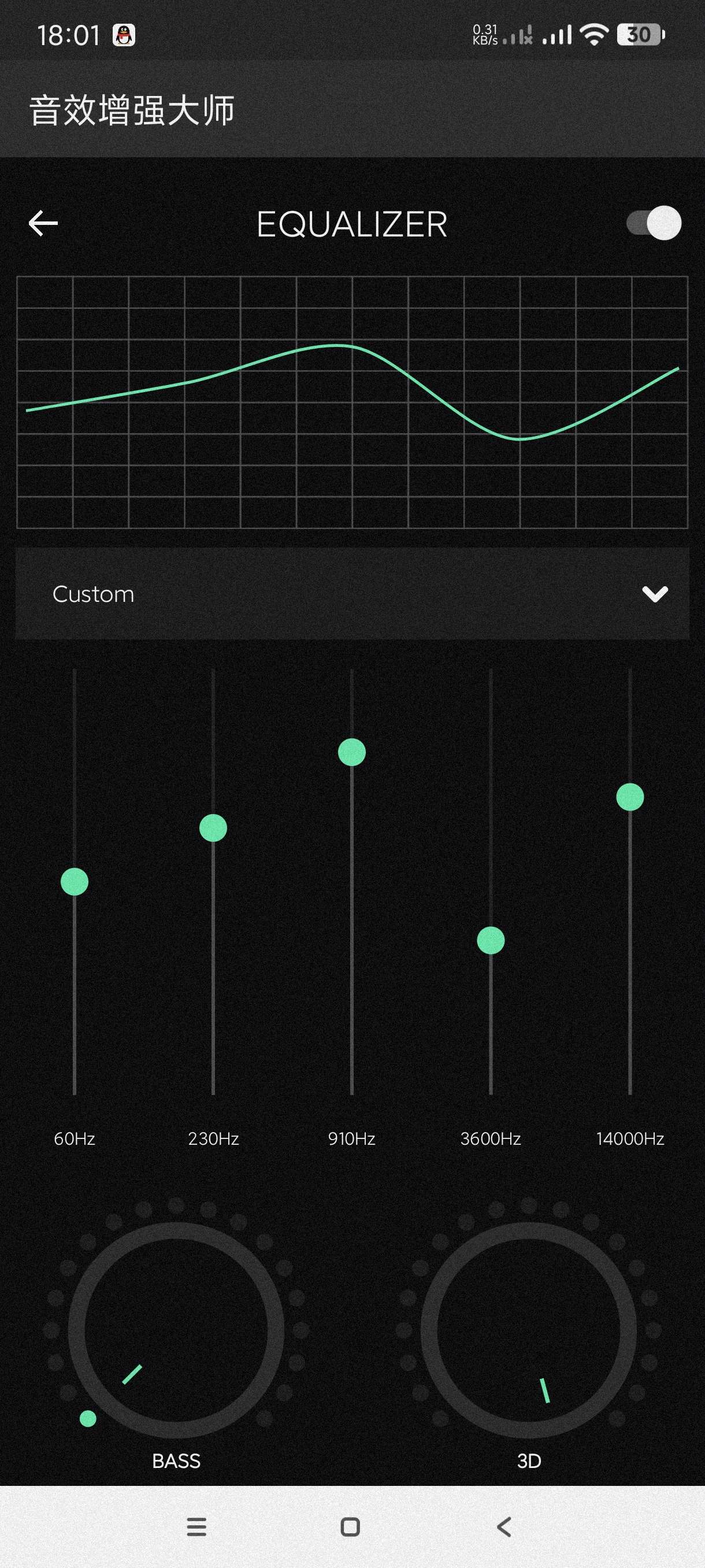Tap the 230Hz slider handle
Image resolution: width=705 pixels, height=1568 pixels.
(x=213, y=828)
